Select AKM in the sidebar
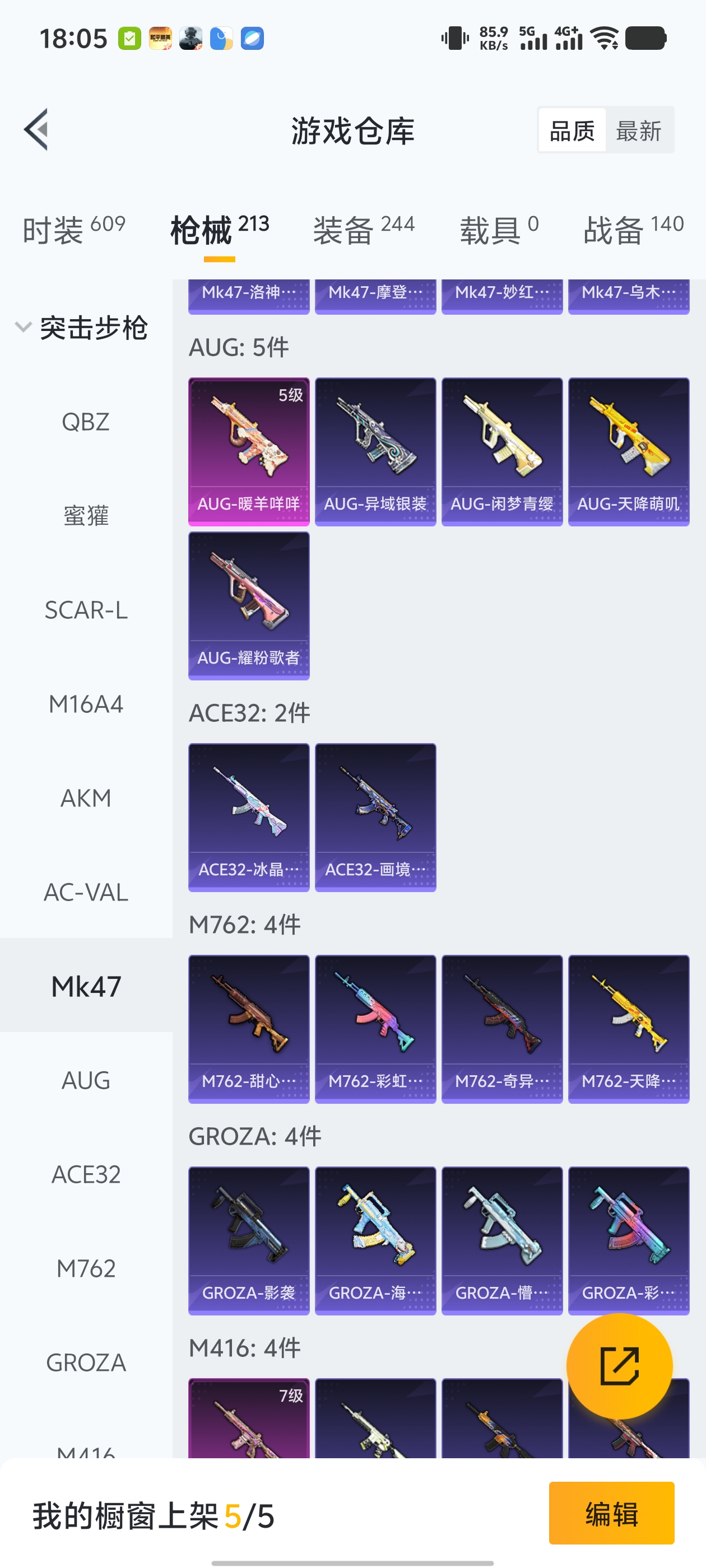This screenshot has height=1568, width=706. [x=86, y=798]
